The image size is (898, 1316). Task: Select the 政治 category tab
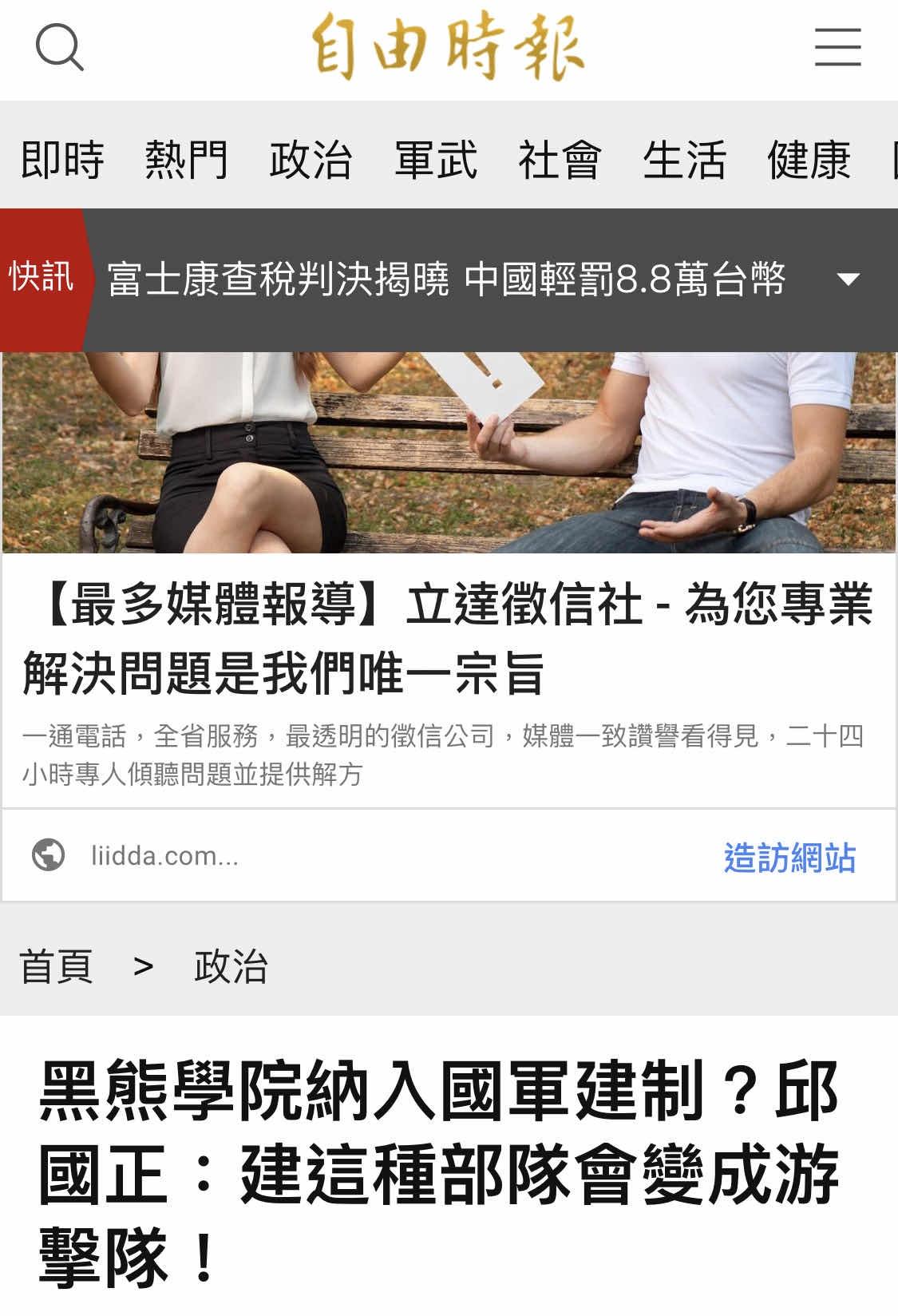click(311, 160)
